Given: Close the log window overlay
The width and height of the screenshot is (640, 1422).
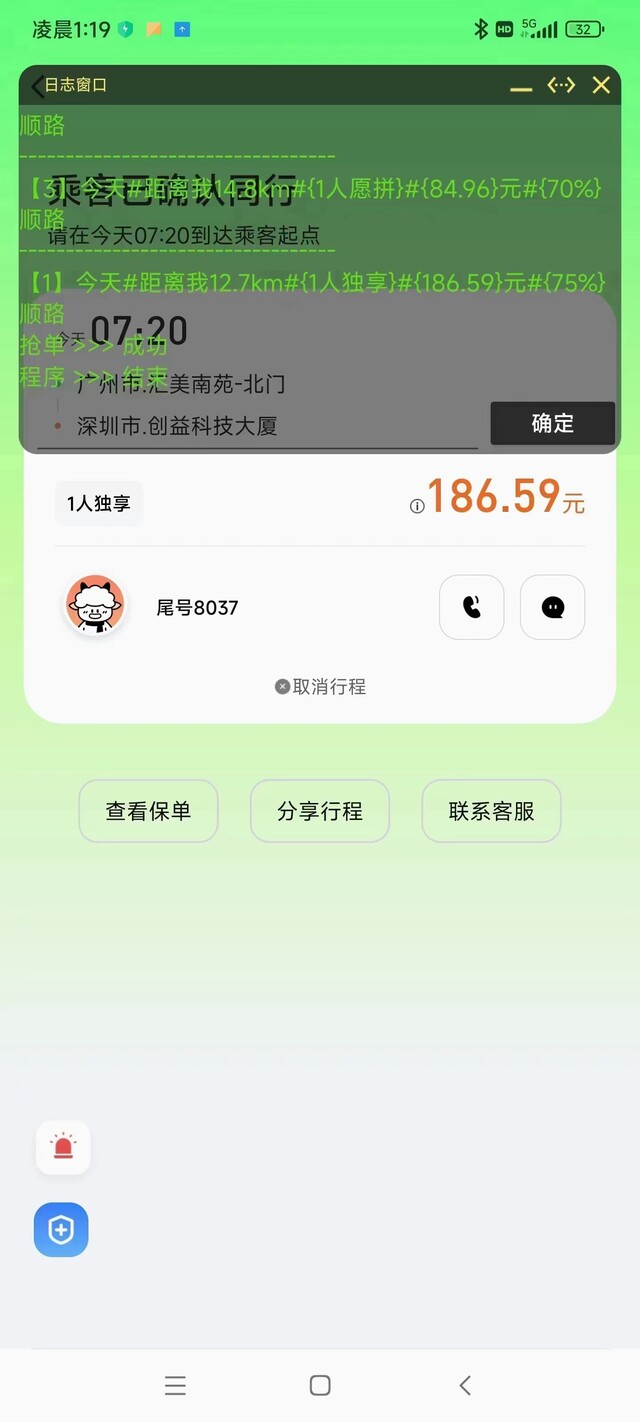Looking at the screenshot, I should click(x=601, y=85).
